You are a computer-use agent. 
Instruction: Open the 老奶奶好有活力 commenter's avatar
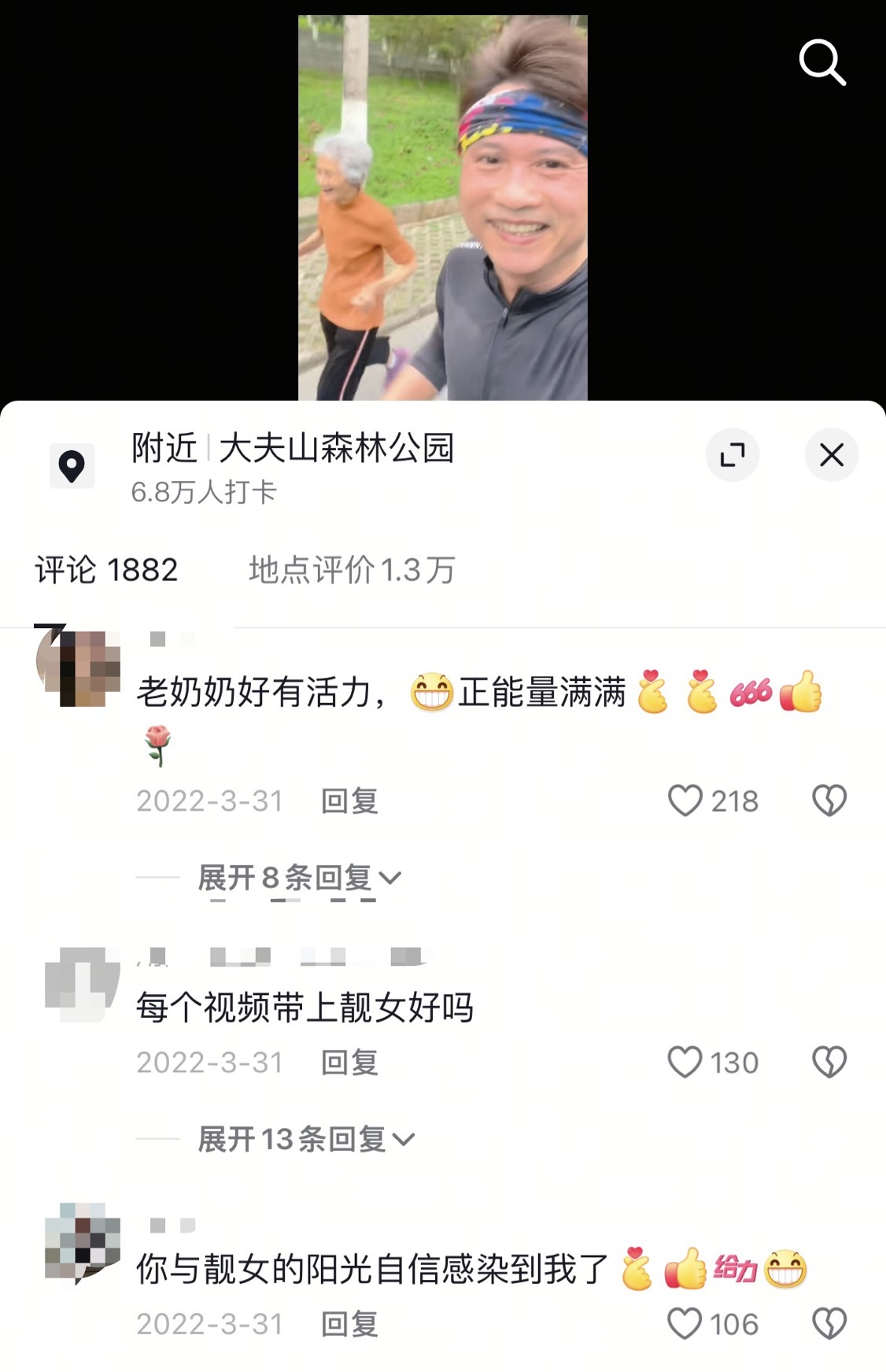pos(79,666)
